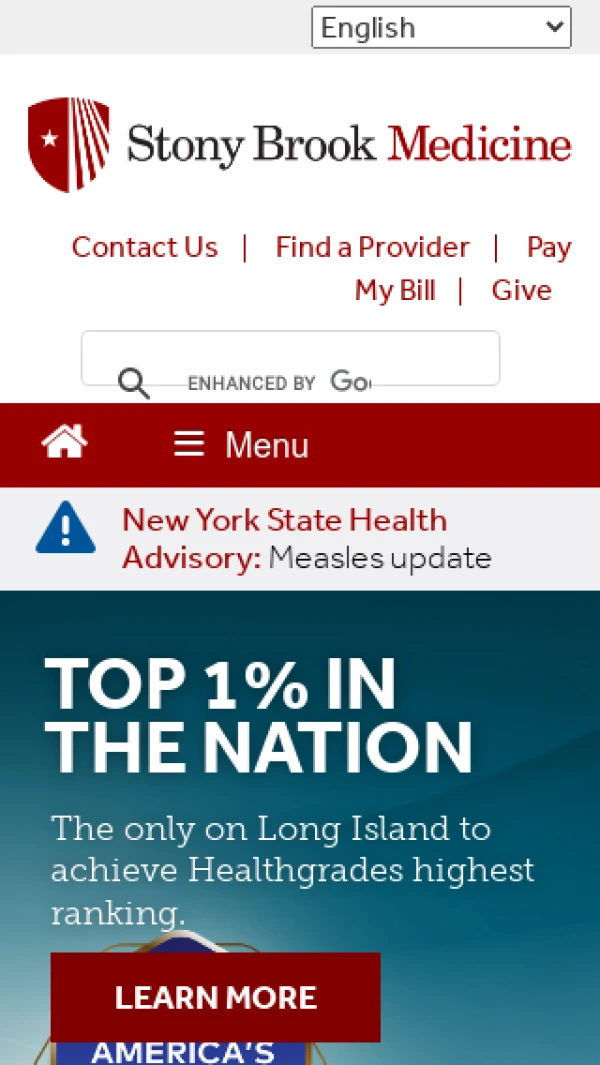The image size is (600, 1065).
Task: Open the Give link
Action: 521,290
